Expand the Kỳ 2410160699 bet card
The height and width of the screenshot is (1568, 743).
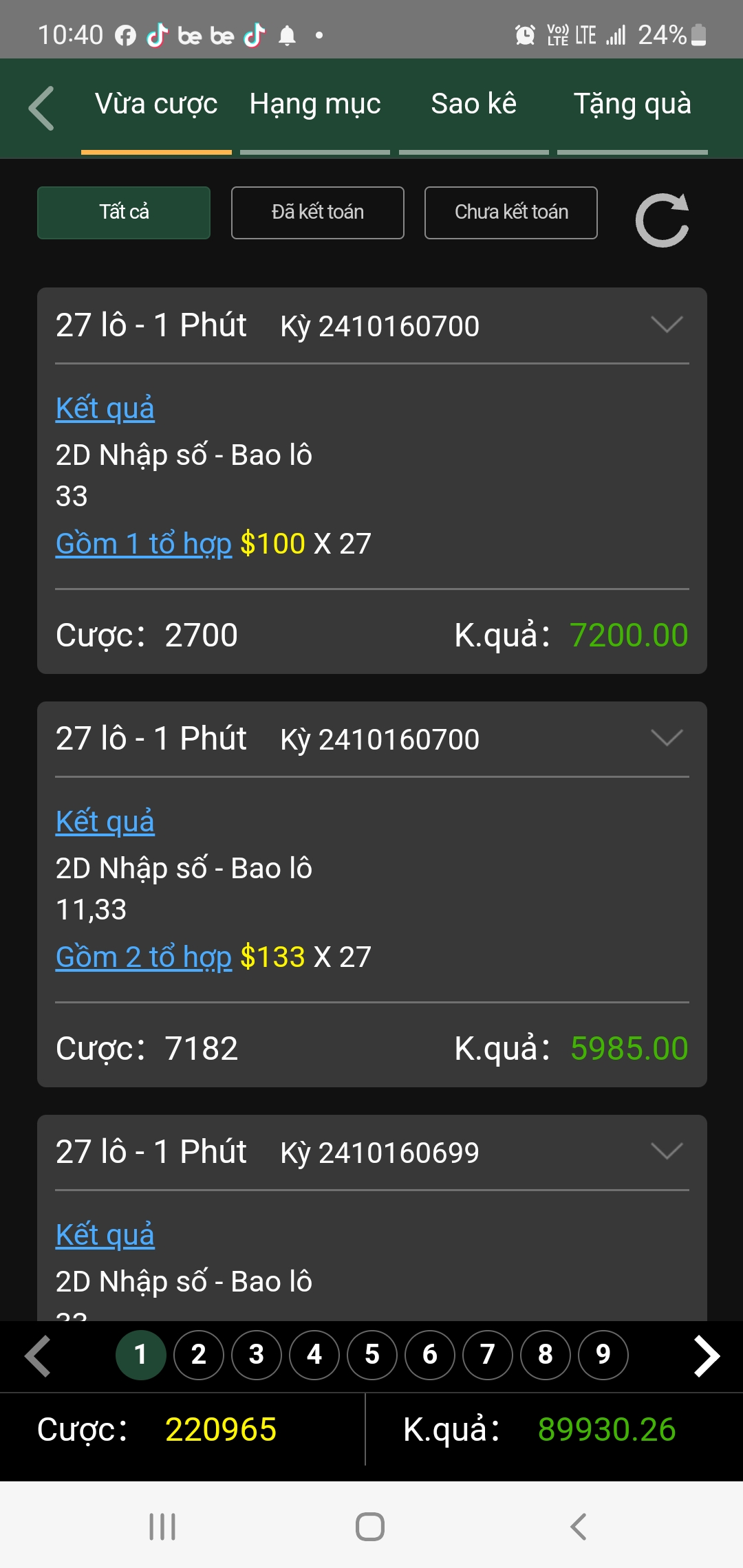point(666,1151)
